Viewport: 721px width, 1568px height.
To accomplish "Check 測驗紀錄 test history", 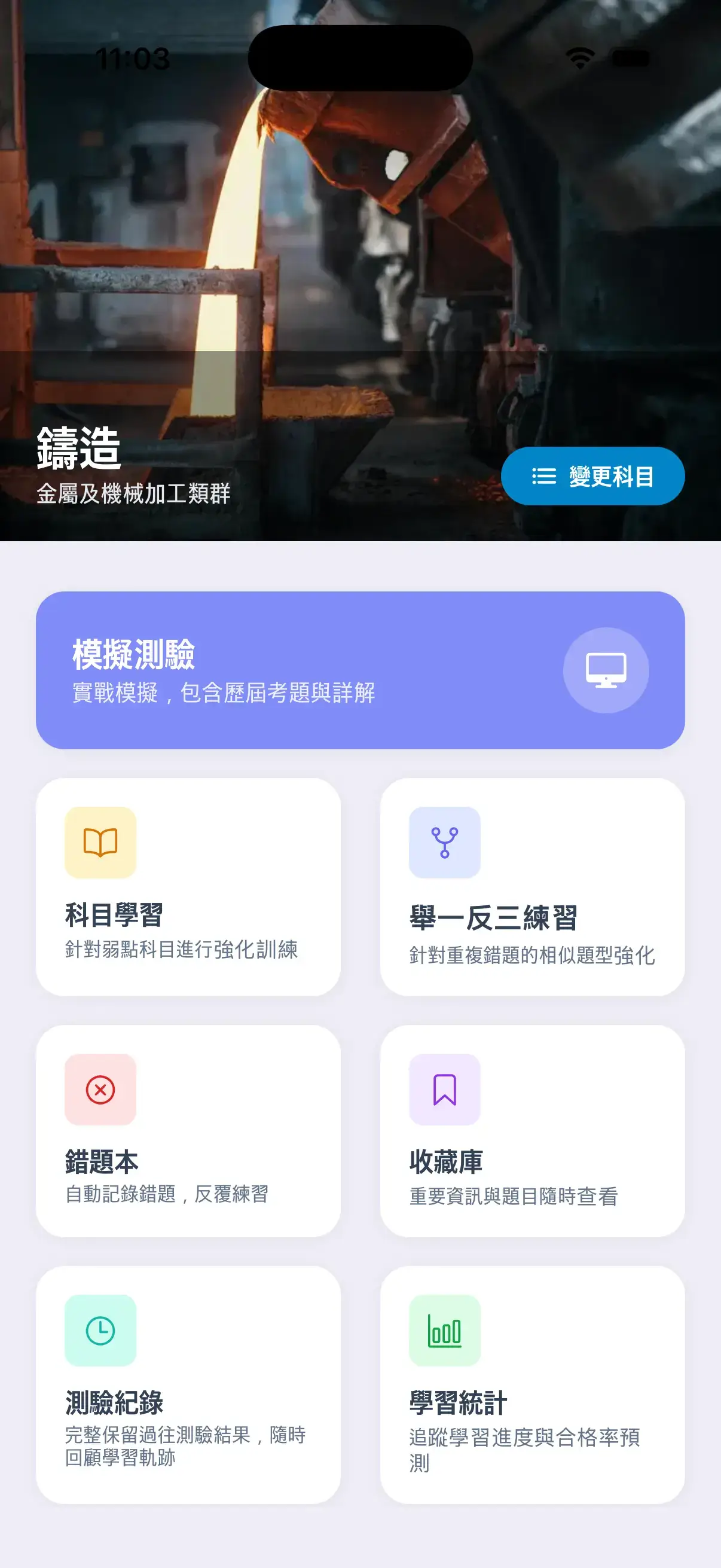I will tap(188, 1384).
